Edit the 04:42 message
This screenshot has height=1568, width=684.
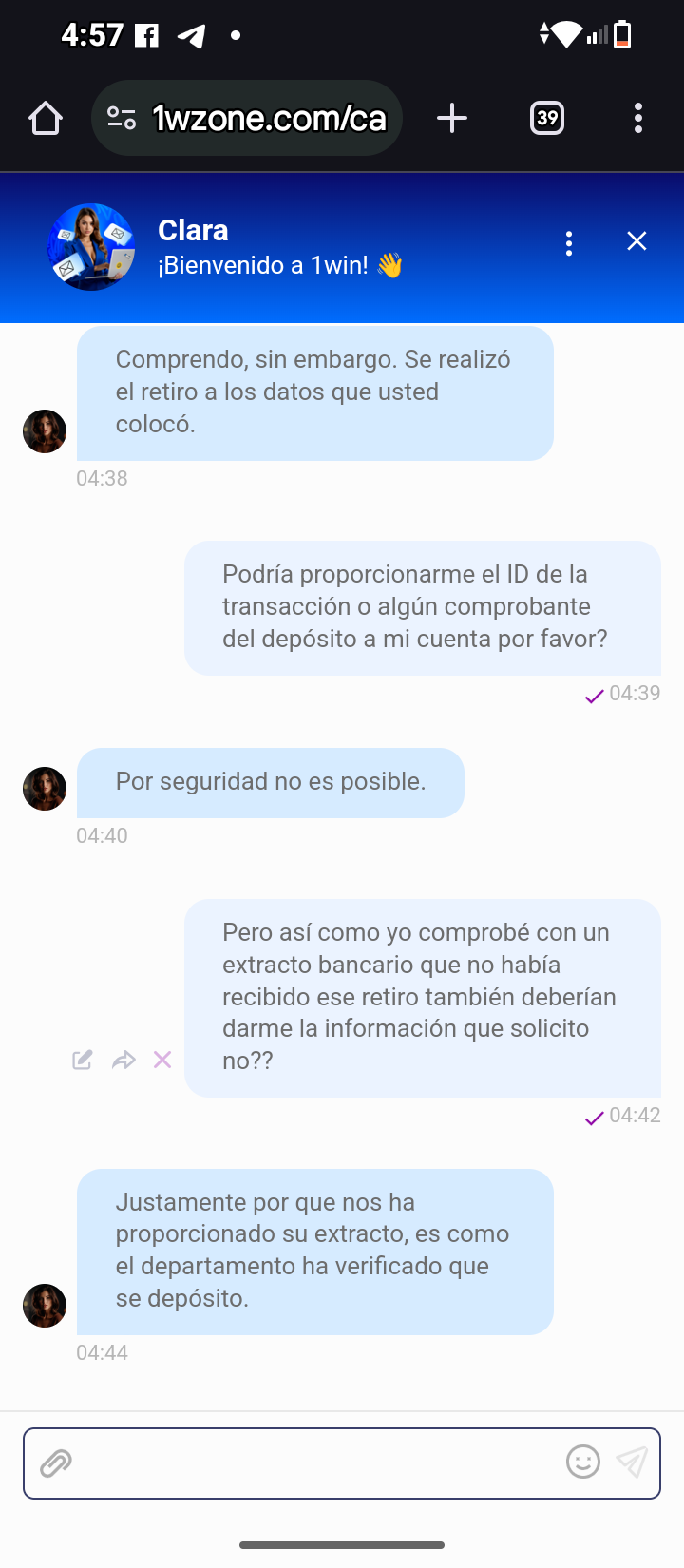pyautogui.click(x=83, y=1060)
